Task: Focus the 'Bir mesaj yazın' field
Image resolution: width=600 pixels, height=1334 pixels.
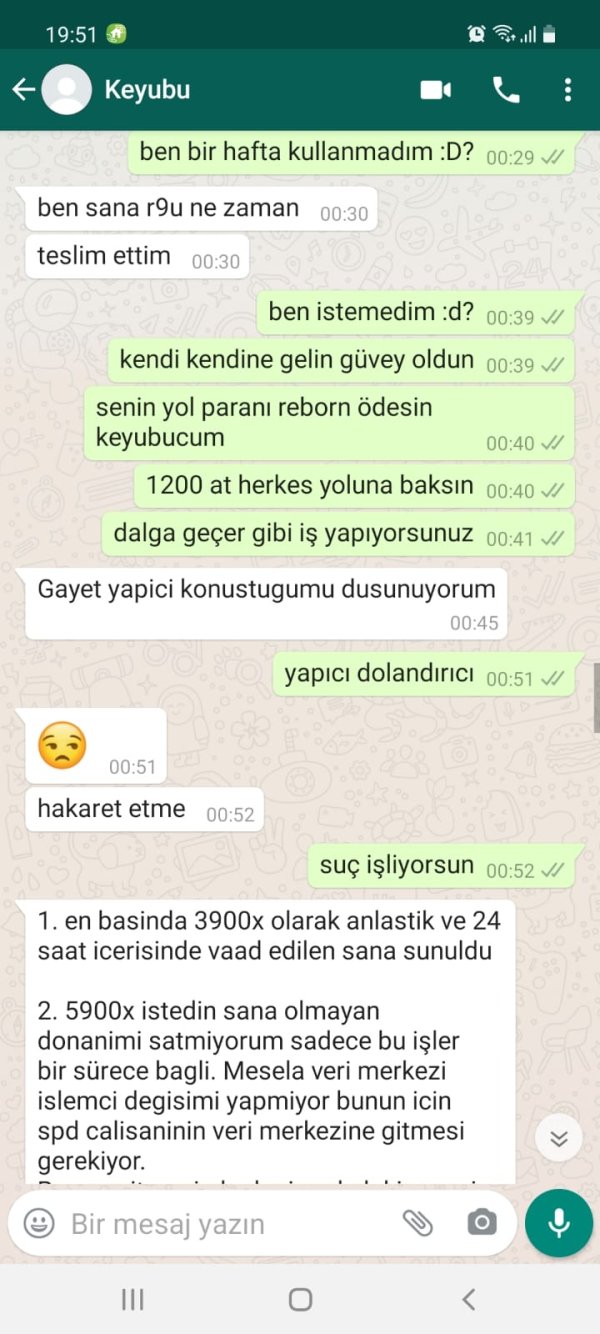Action: coord(220,1223)
